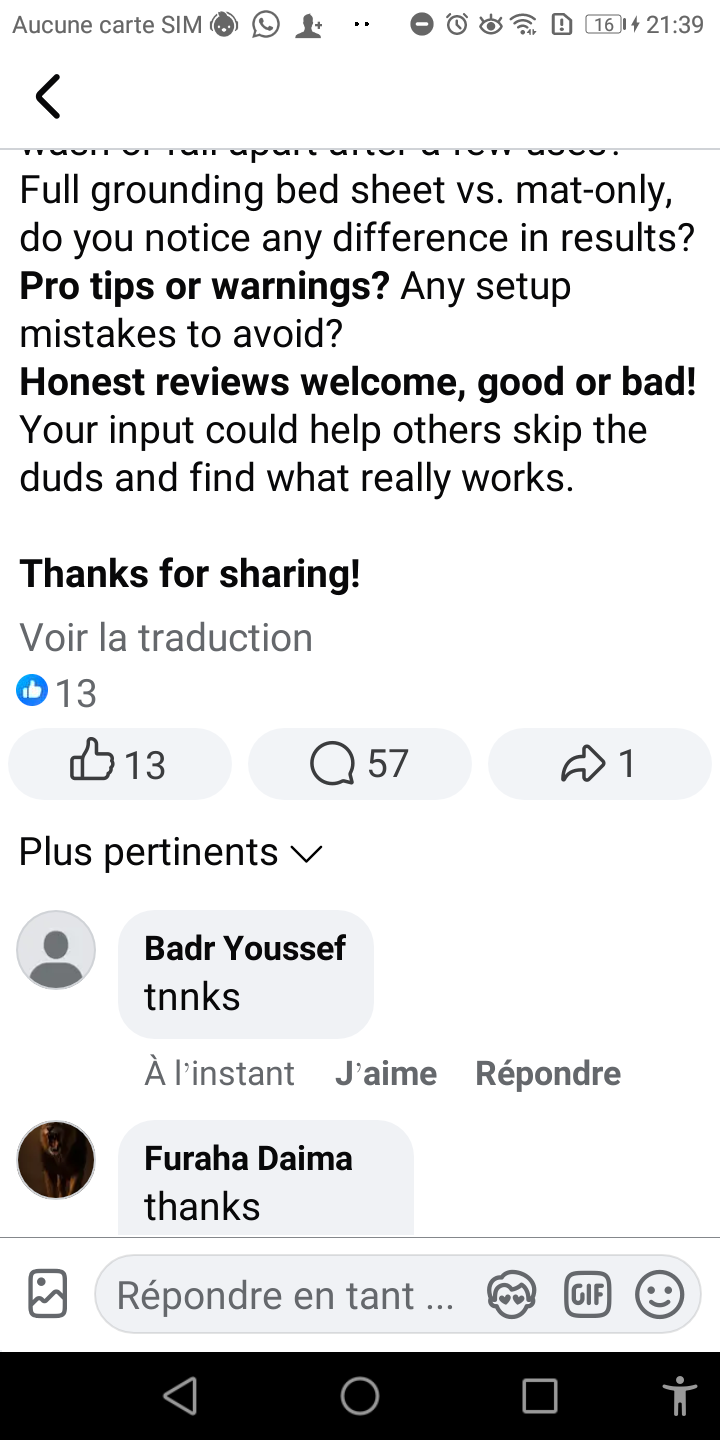Viewport: 720px width, 1440px height.
Task: Open Badr Youssef's profile picture
Action: click(56, 950)
